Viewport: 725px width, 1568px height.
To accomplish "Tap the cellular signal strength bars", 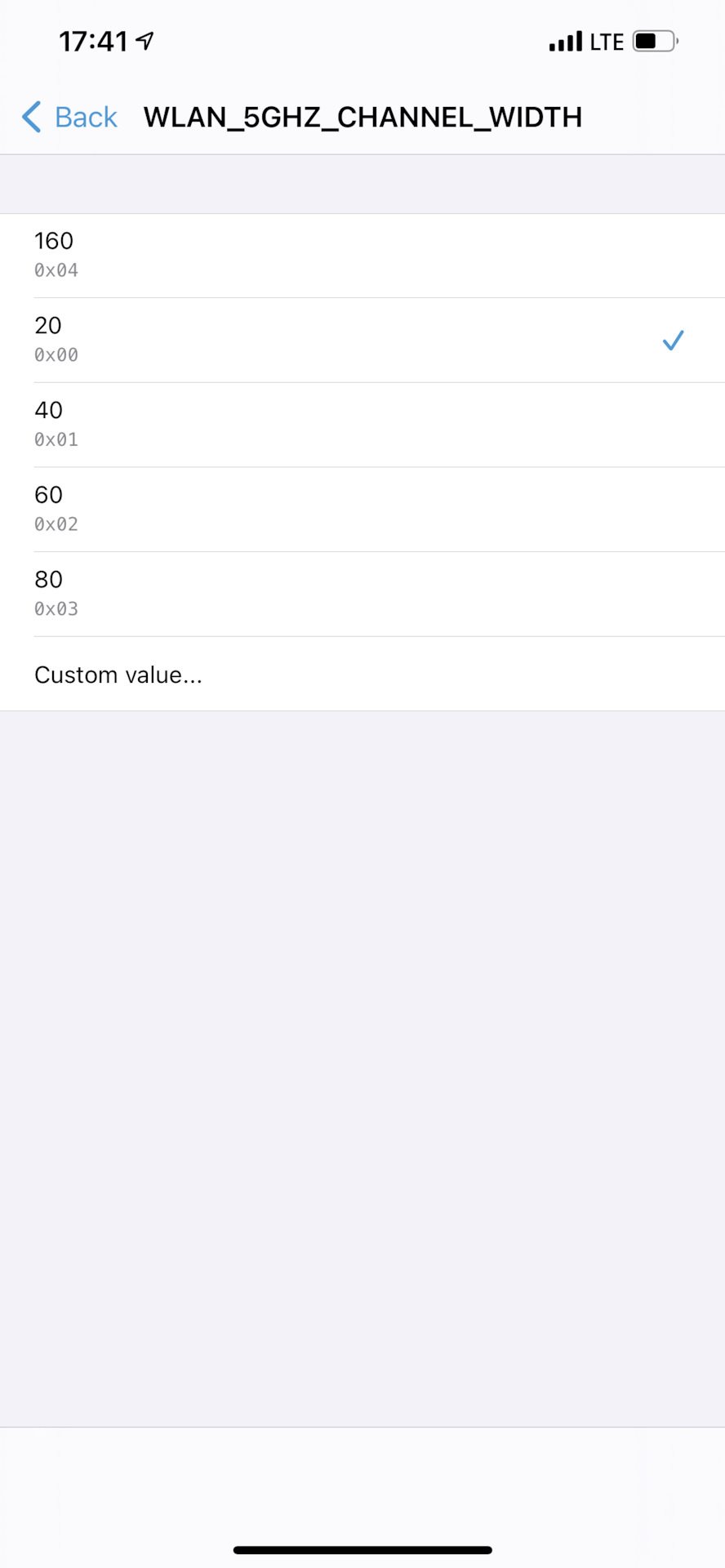I will (x=565, y=41).
